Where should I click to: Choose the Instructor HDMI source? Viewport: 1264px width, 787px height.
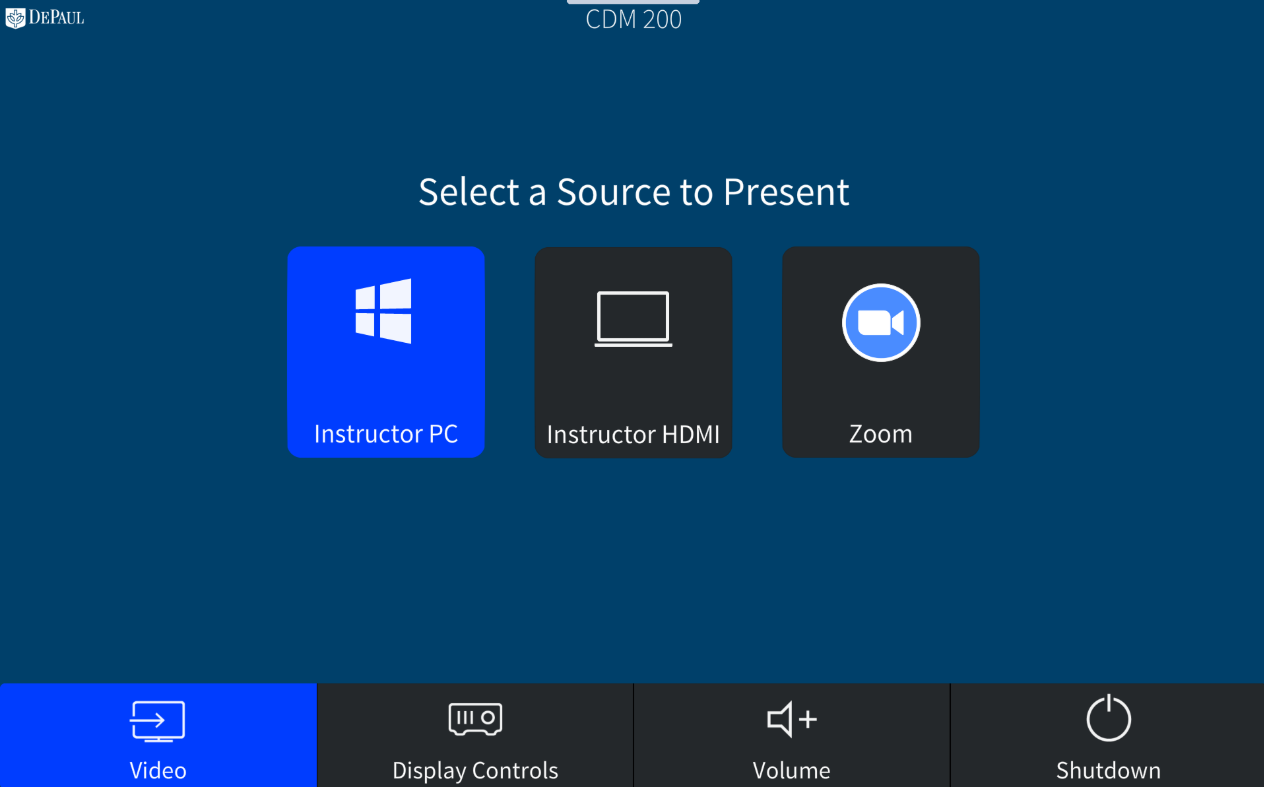point(633,352)
